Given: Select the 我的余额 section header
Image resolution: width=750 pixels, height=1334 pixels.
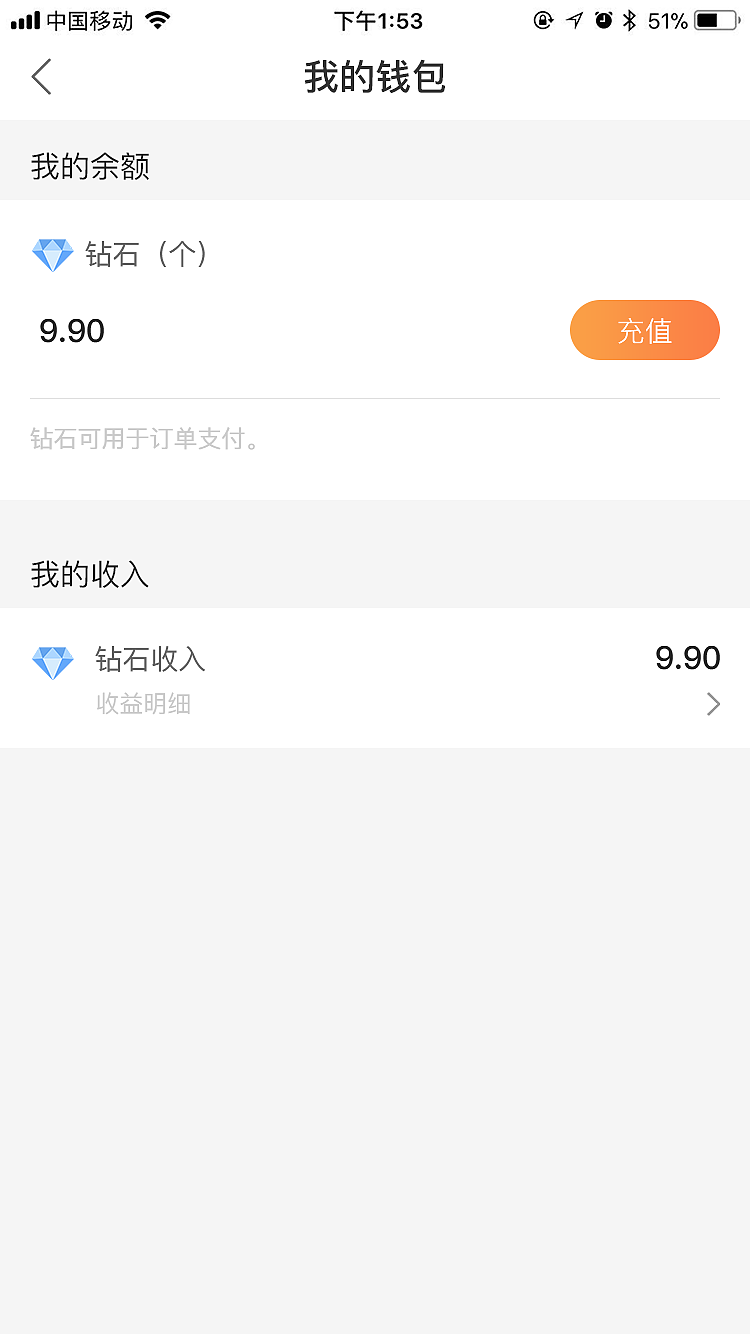Looking at the screenshot, I should pos(89,166).
